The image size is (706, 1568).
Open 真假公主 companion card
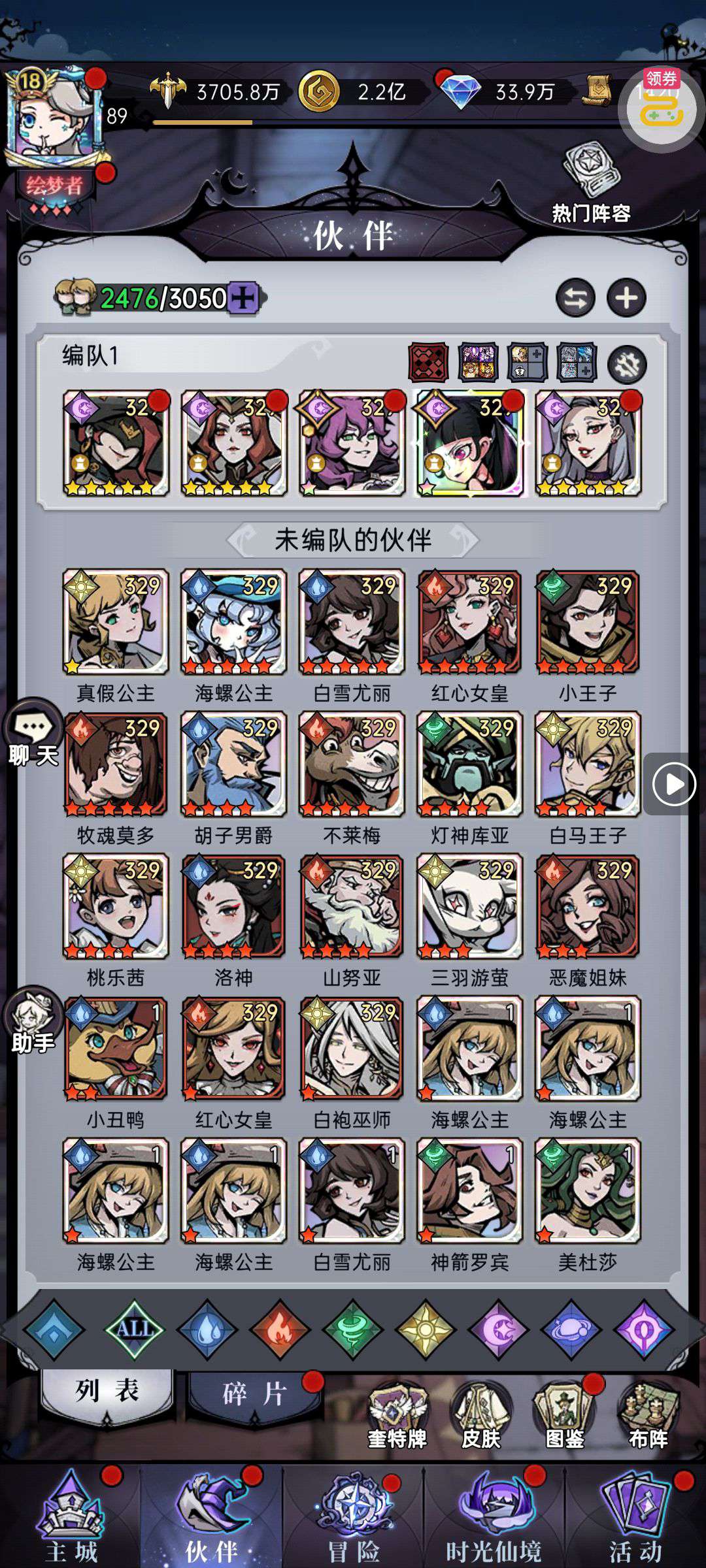point(116,622)
